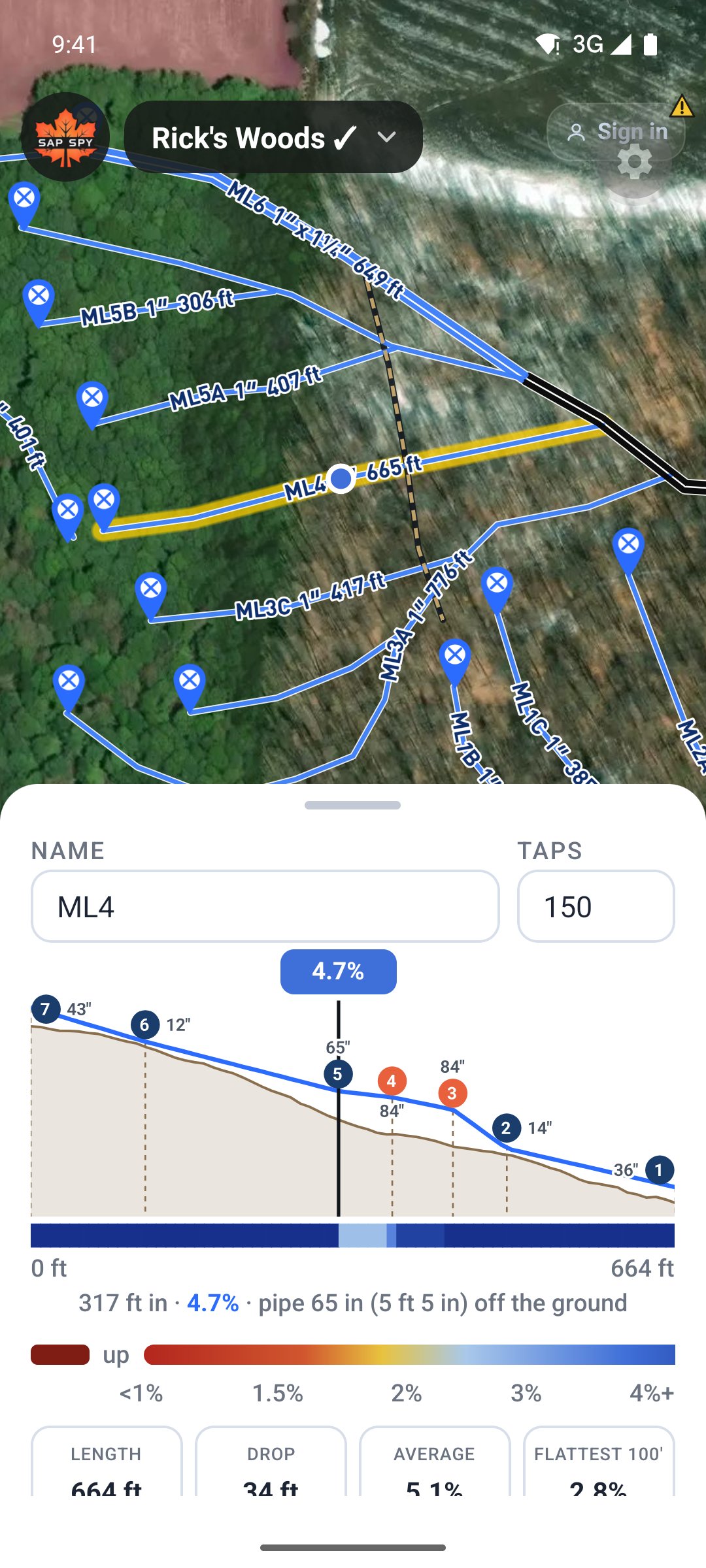This screenshot has width=706, height=1568.
Task: Select profile point 7
Action: tap(45, 1009)
